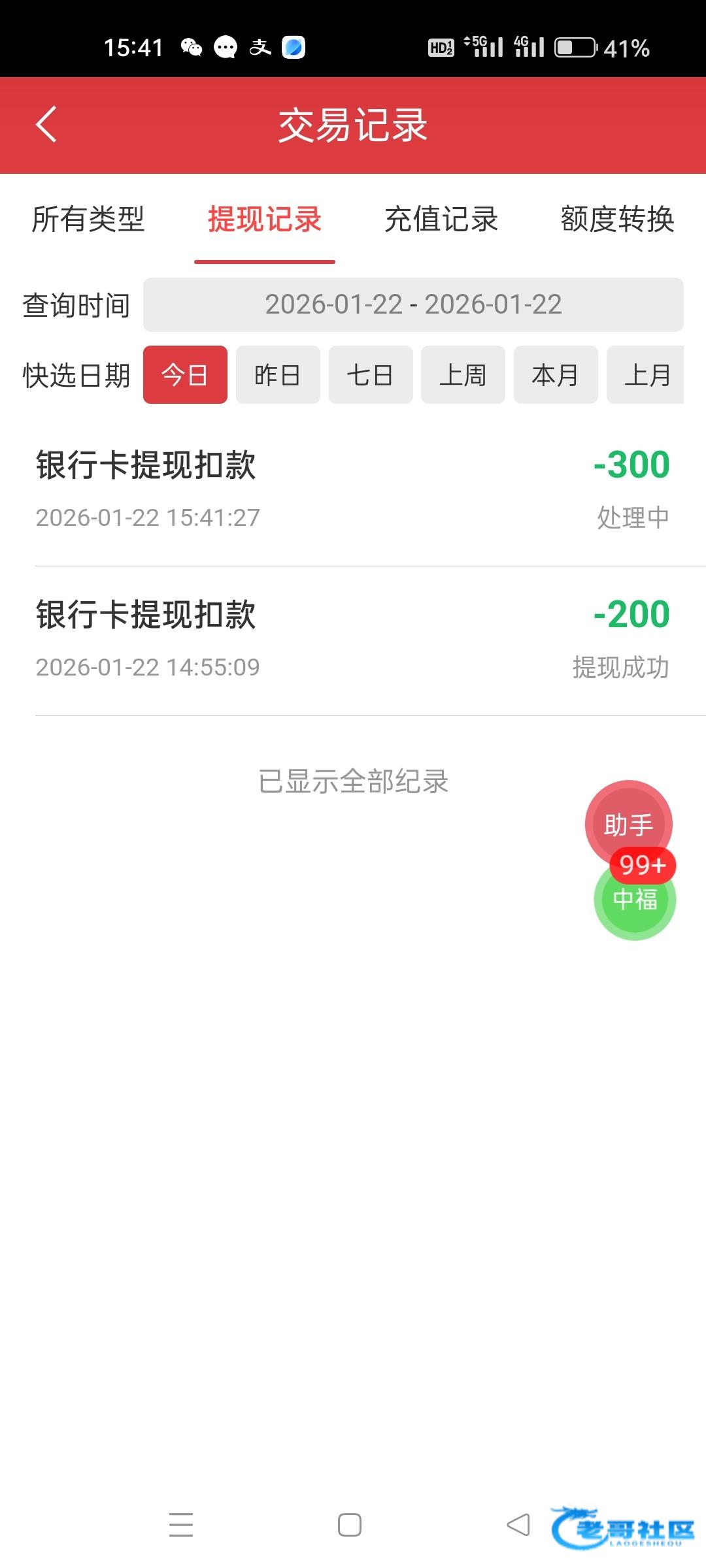Open recent apps from navigation bar
This screenshot has width=706, height=1568.
(181, 1525)
